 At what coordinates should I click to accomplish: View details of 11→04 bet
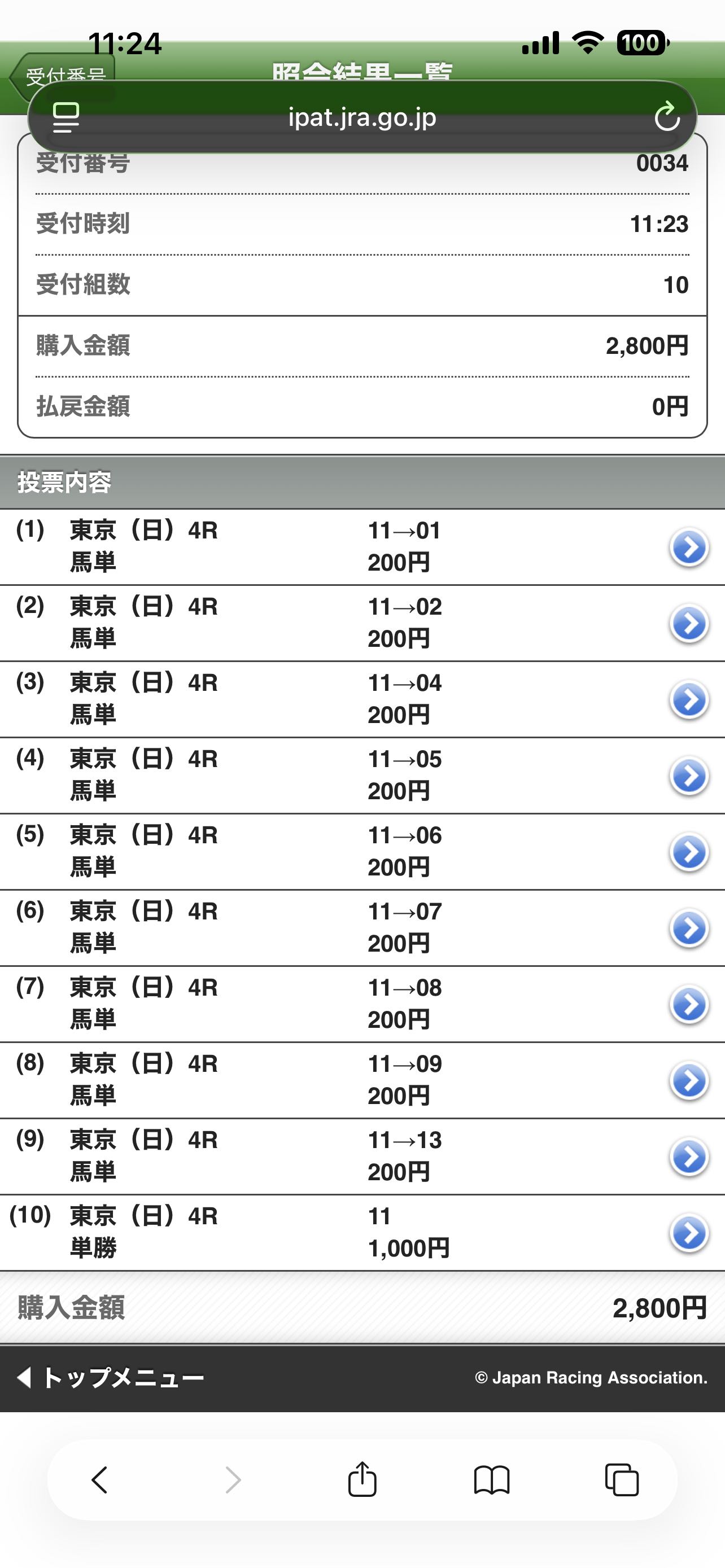coord(688,699)
